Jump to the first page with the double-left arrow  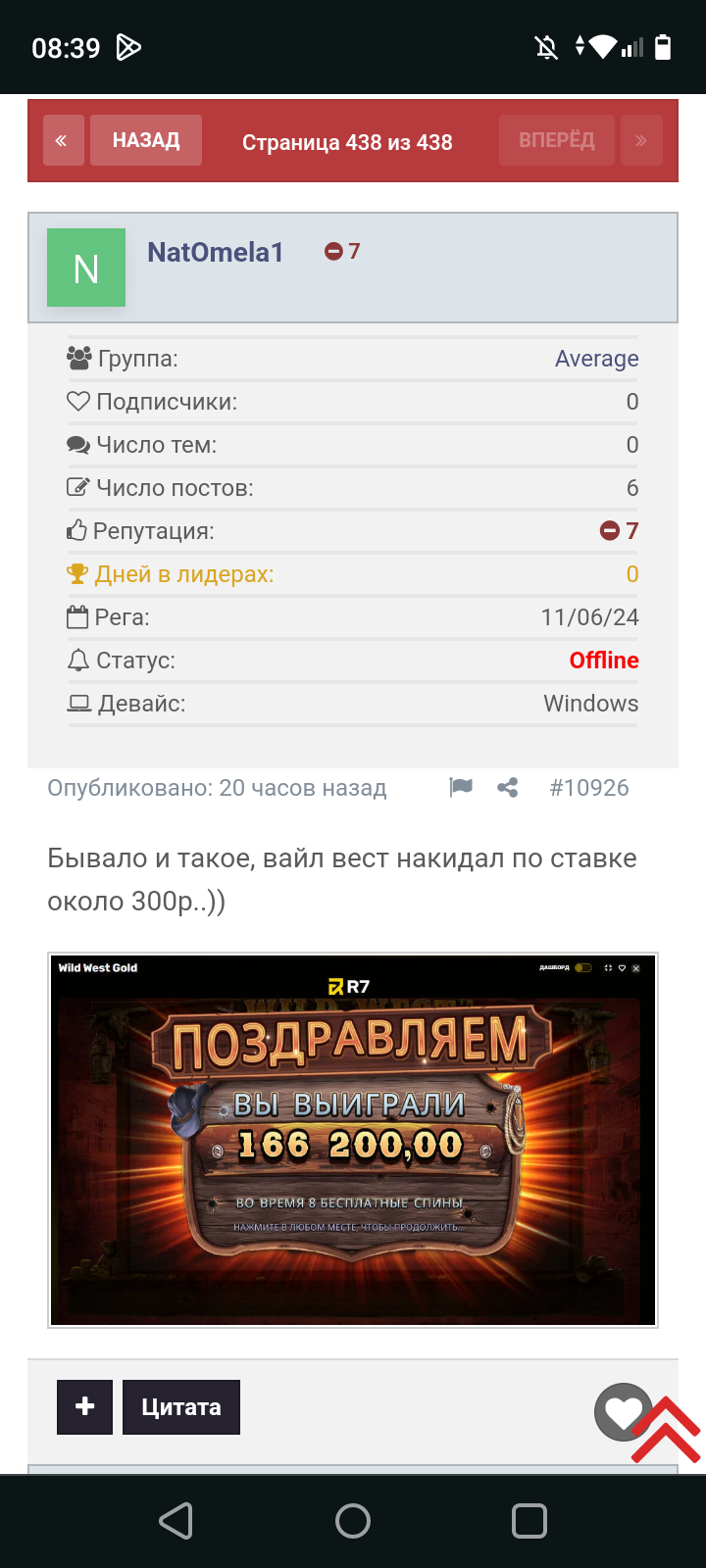point(63,140)
